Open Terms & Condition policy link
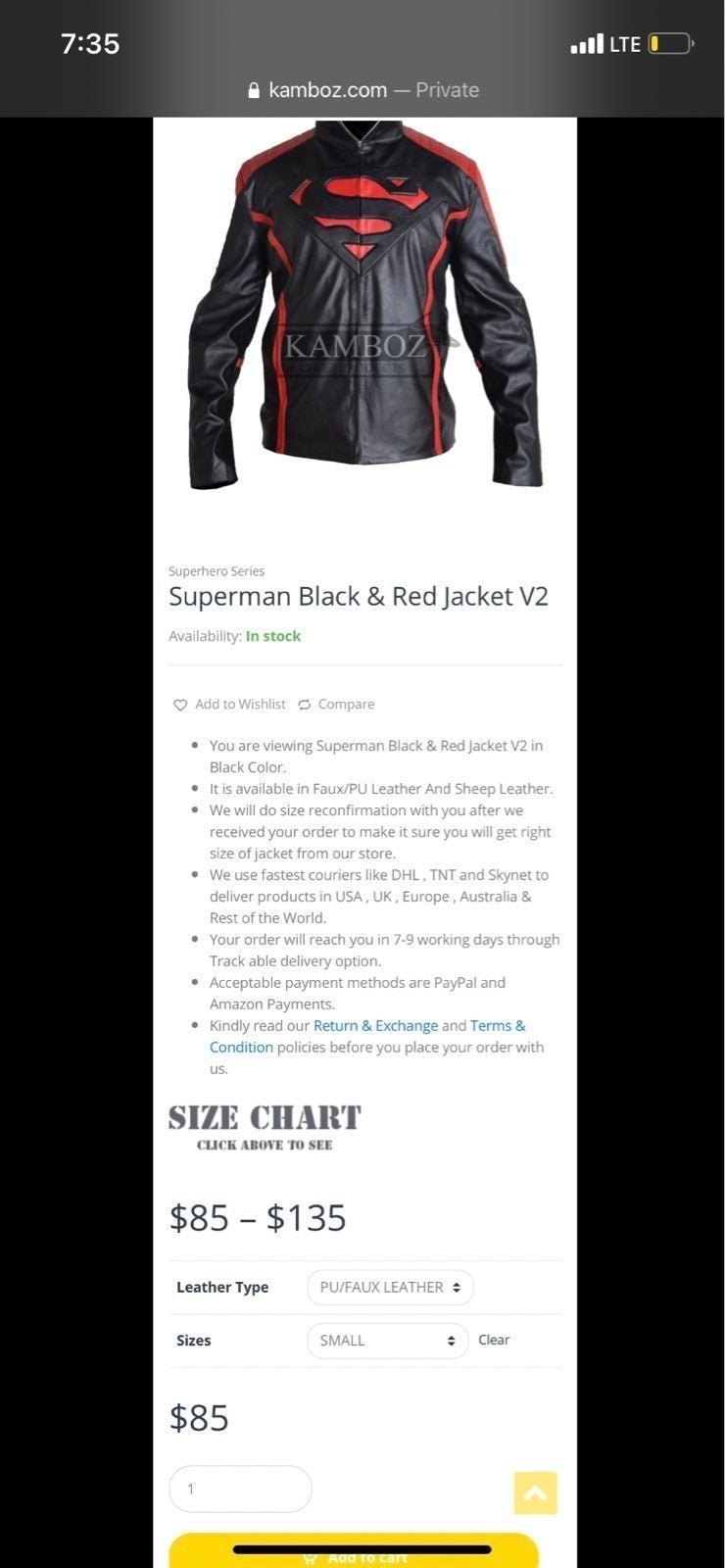Image resolution: width=725 pixels, height=1568 pixels. pyautogui.click(x=368, y=1037)
